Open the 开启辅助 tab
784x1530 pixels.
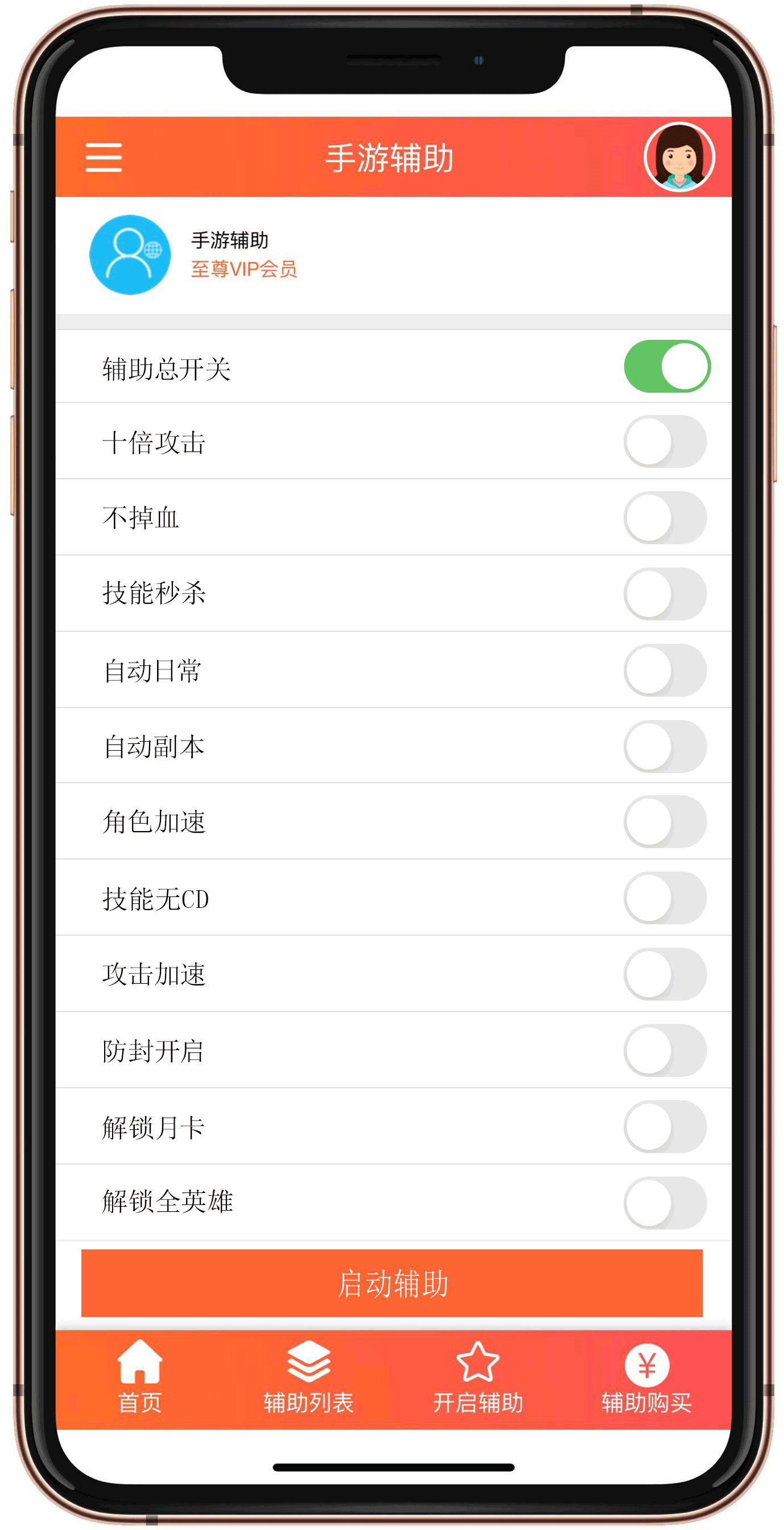click(x=478, y=1377)
